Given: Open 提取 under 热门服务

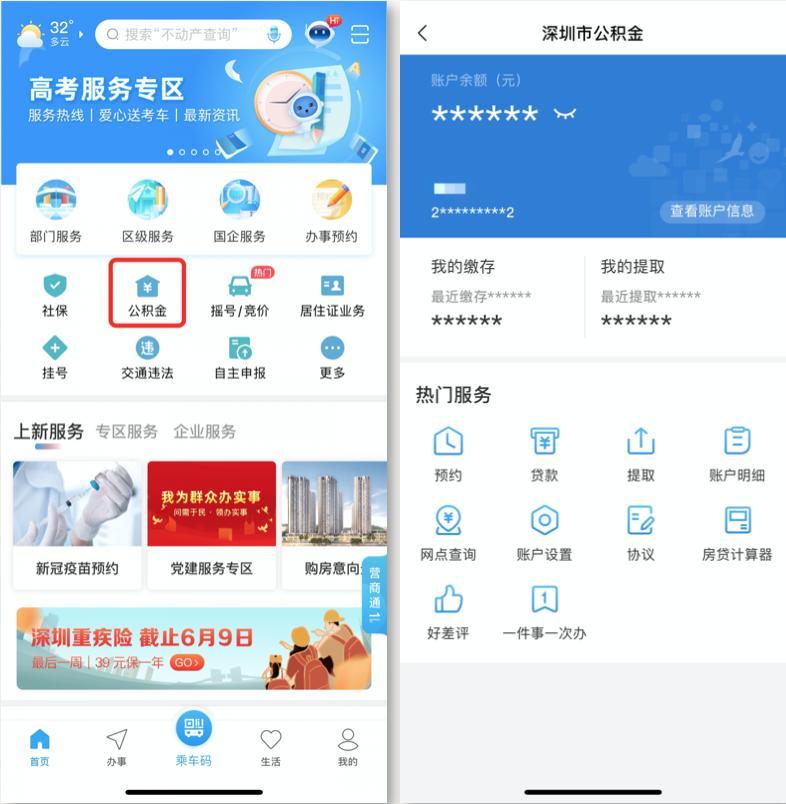Looking at the screenshot, I should 640,454.
